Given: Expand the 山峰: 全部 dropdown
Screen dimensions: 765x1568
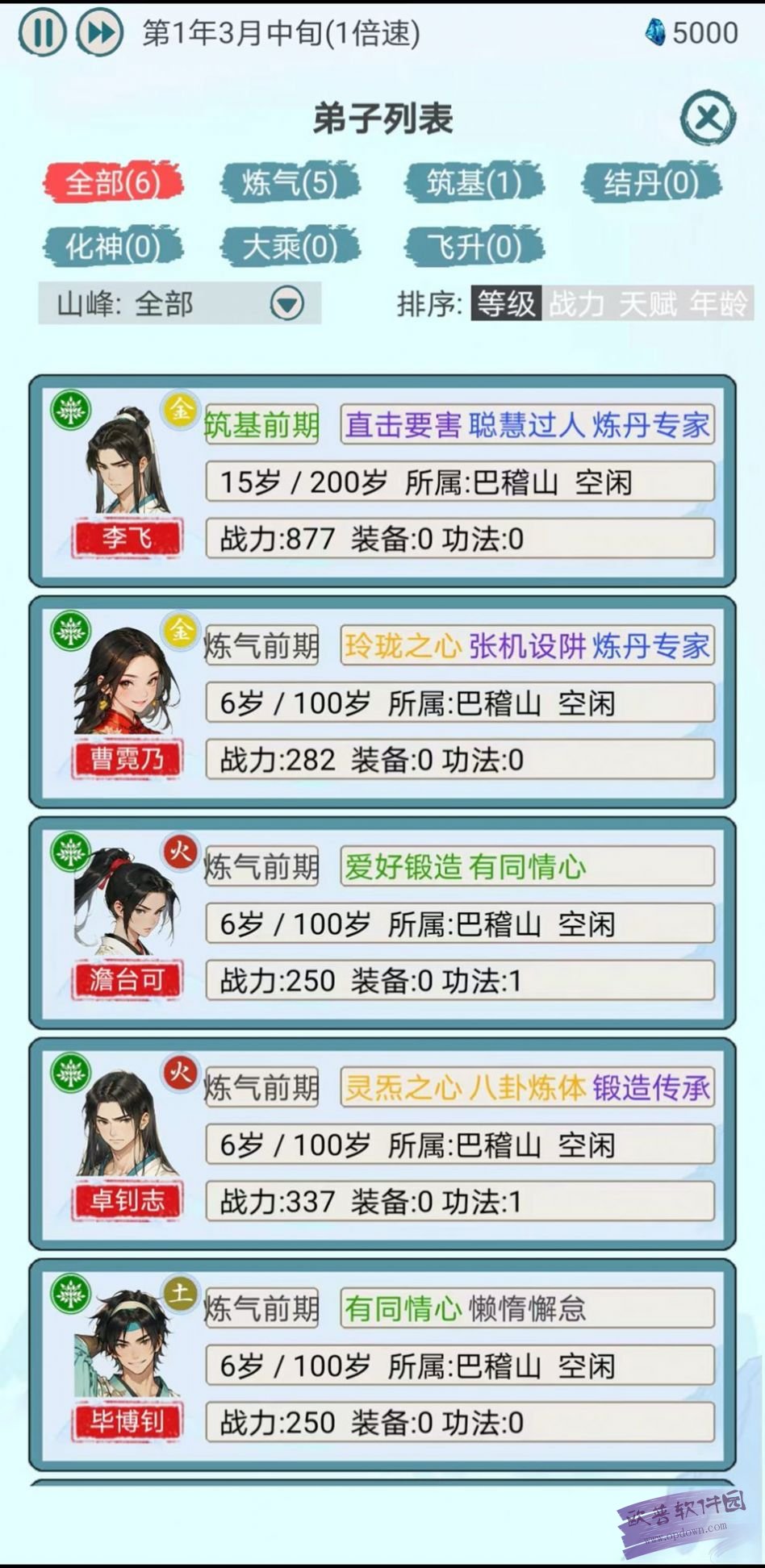Looking at the screenshot, I should [180, 304].
